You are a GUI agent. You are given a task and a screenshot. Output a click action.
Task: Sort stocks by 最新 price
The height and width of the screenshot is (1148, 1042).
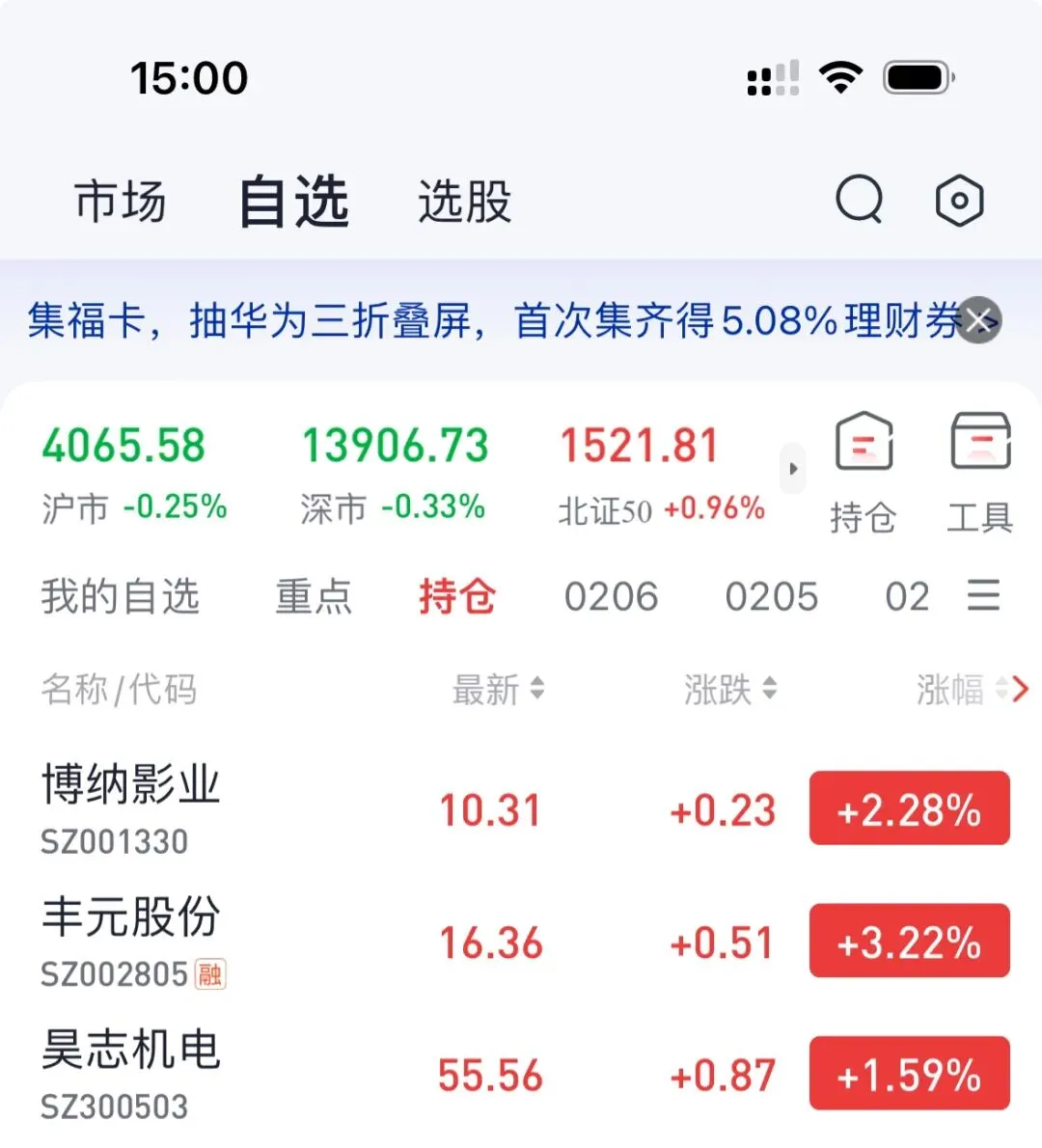point(498,689)
